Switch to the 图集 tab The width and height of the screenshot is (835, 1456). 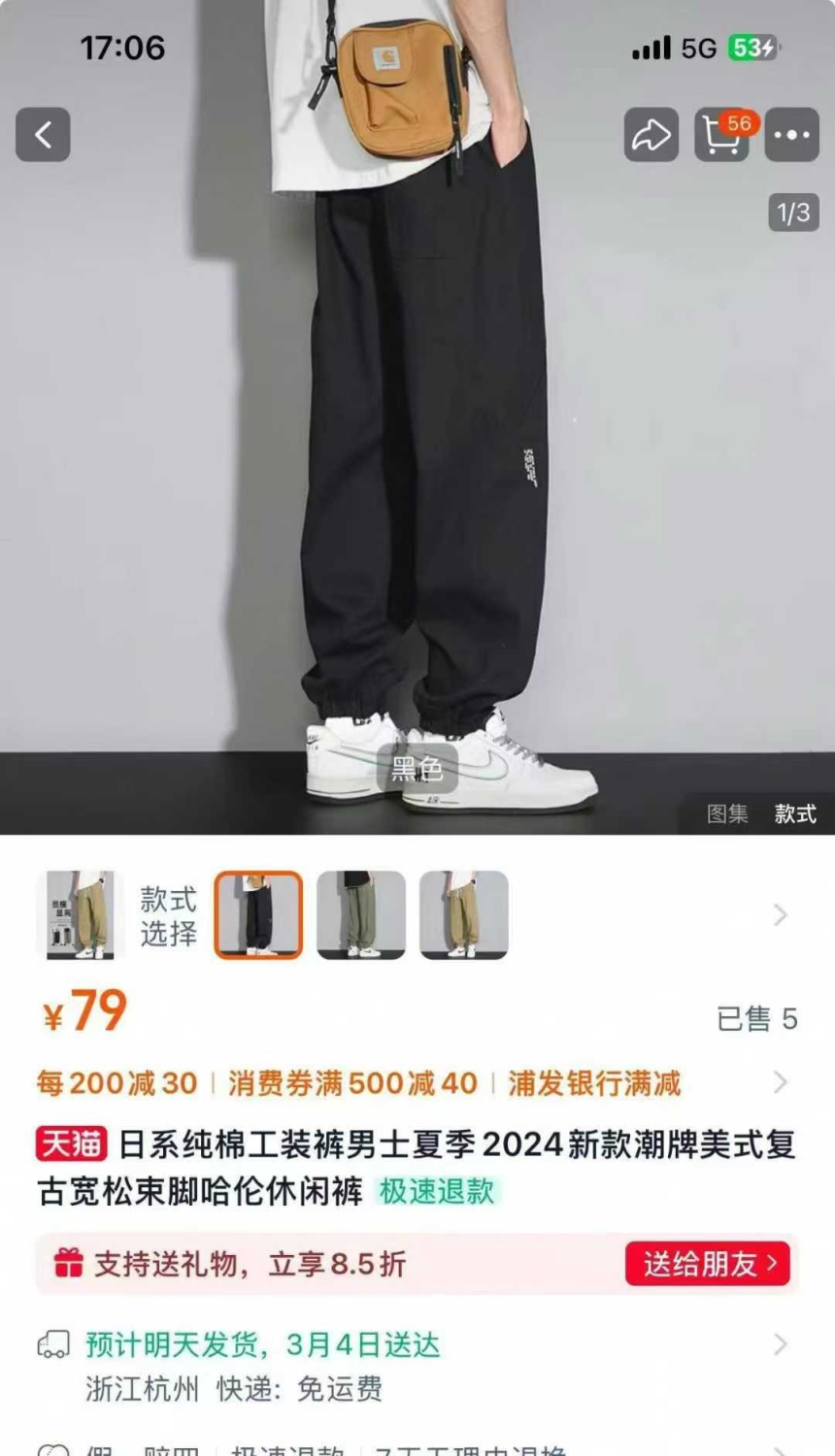point(727,813)
